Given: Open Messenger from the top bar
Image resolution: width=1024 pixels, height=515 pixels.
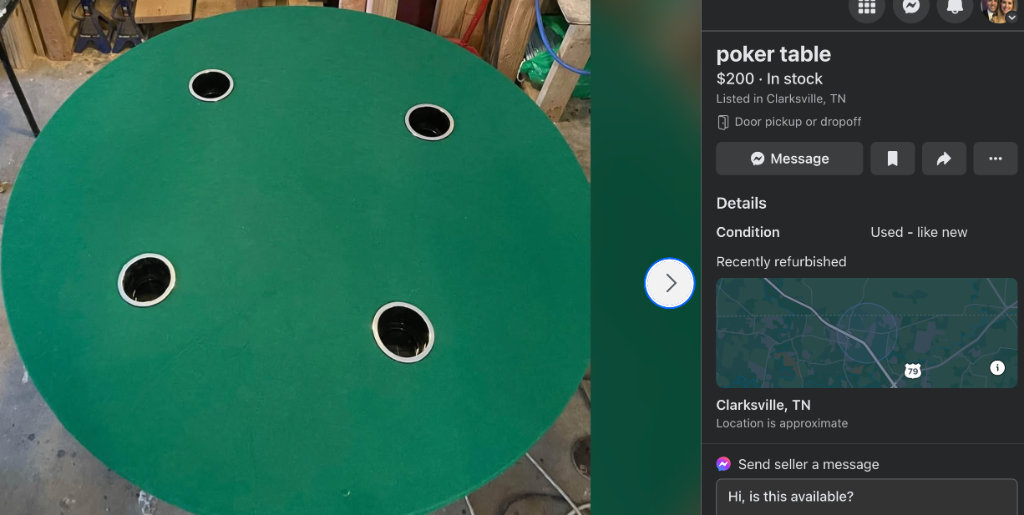Looking at the screenshot, I should (x=911, y=7).
